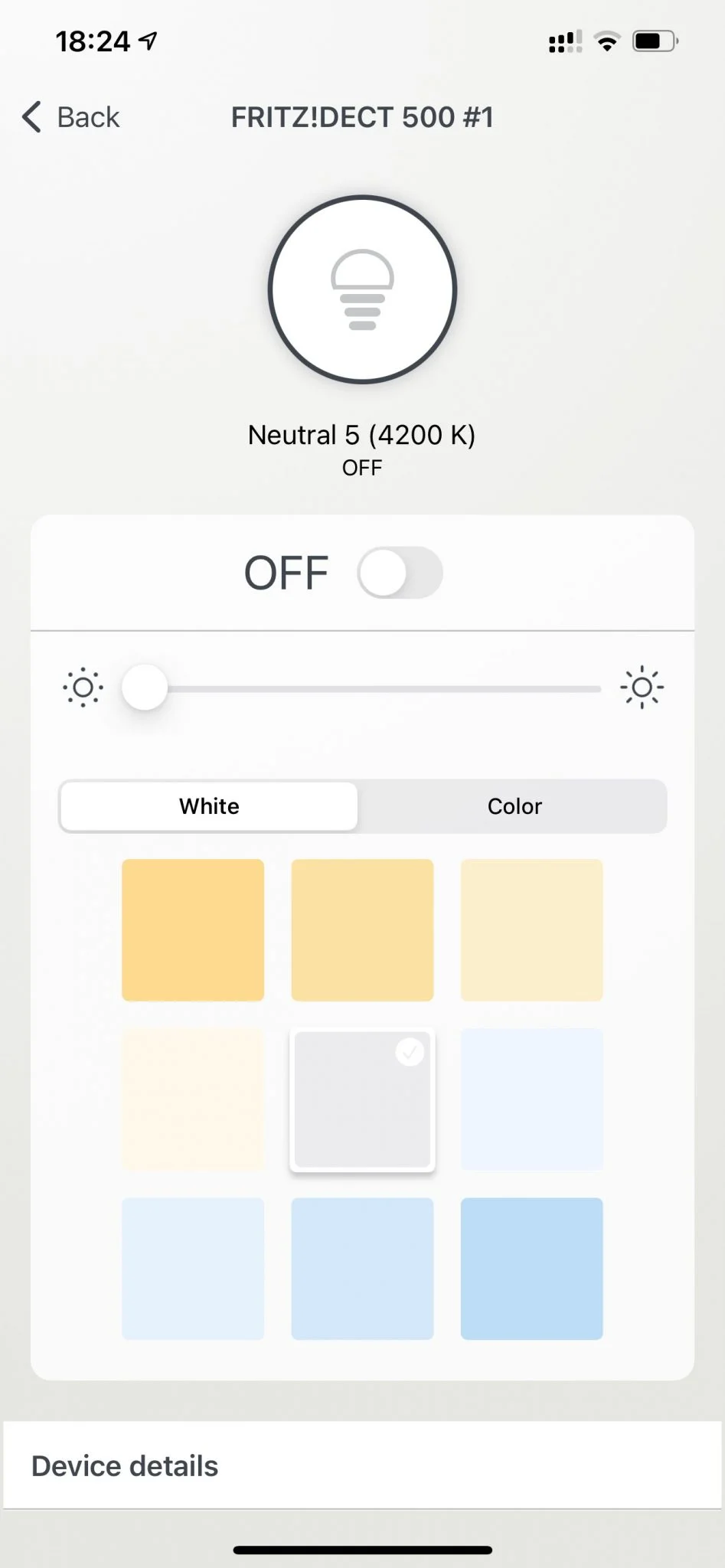Tap the light bulb circle icon
Viewport: 725px width, 1568px height.
click(x=362, y=289)
